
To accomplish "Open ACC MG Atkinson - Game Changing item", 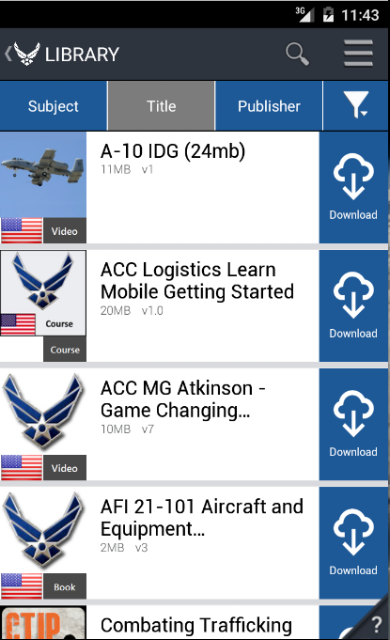I will click(159, 424).
